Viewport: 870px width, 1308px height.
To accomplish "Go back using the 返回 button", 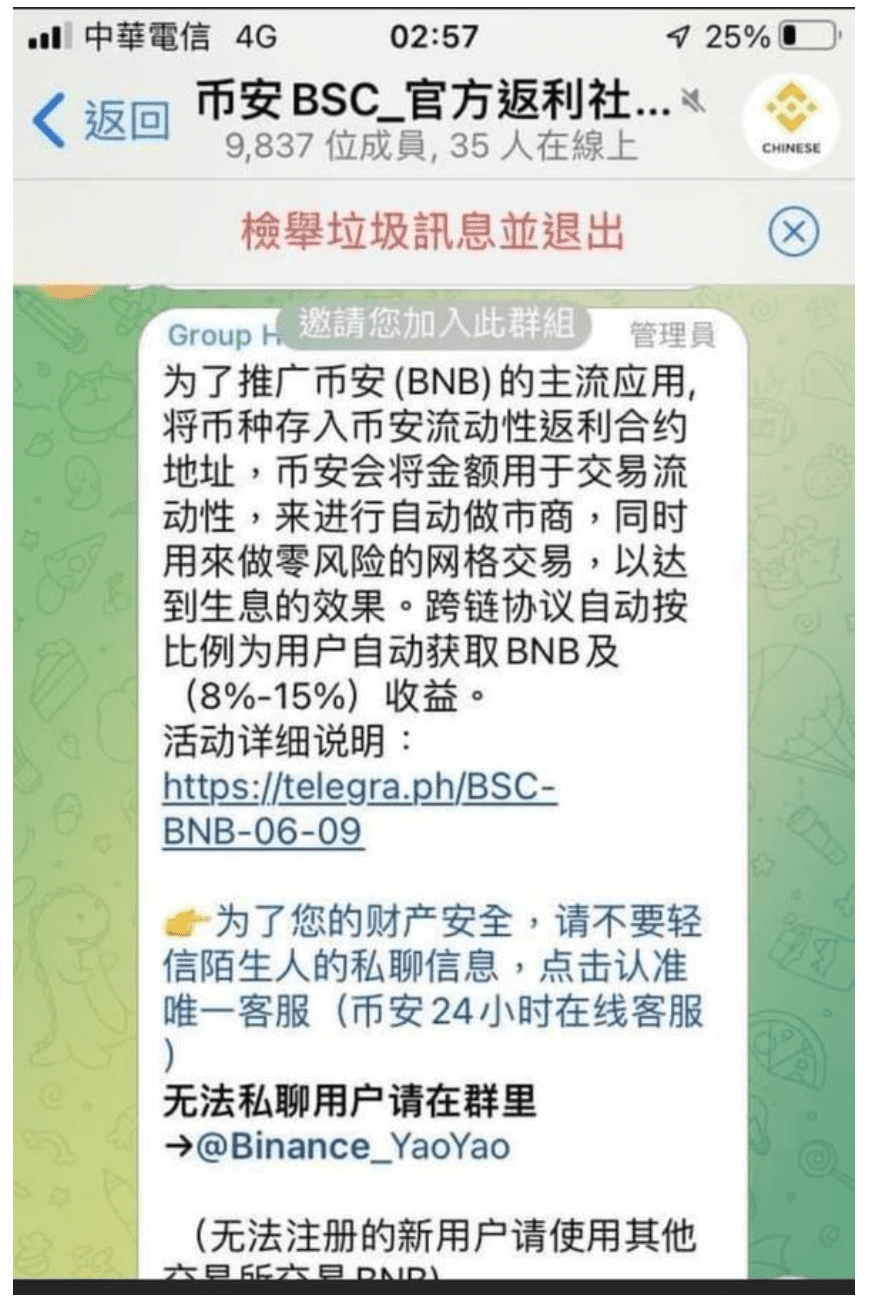I will point(102,121).
